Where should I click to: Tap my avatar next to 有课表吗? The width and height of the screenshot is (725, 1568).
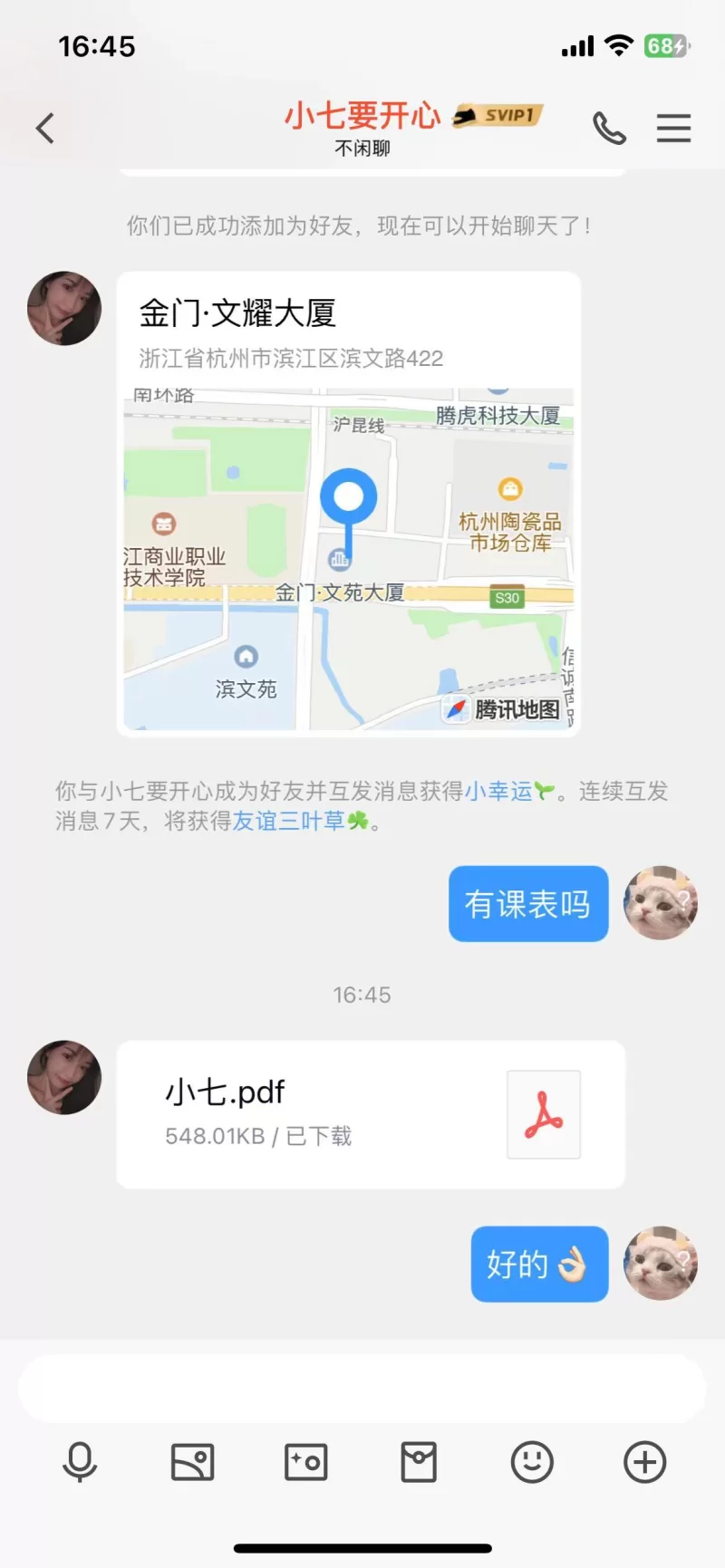[x=661, y=903]
